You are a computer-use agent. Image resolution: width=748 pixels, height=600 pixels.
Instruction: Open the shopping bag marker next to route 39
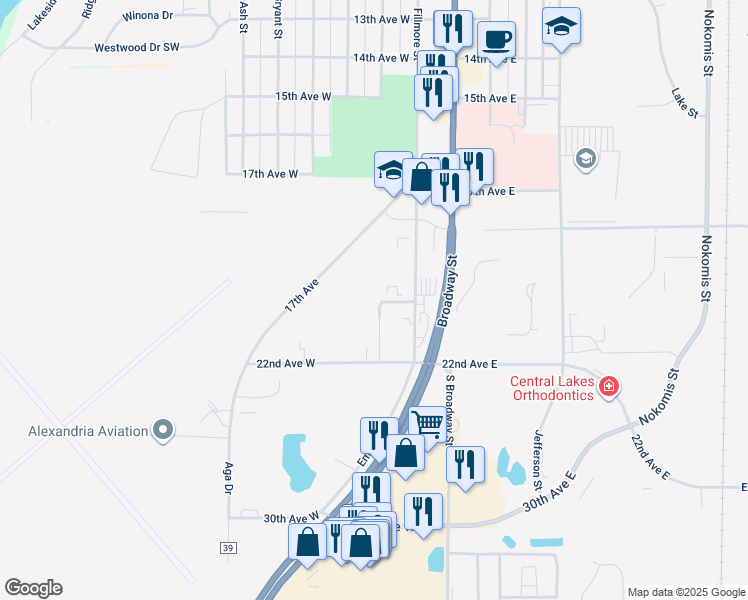(308, 541)
